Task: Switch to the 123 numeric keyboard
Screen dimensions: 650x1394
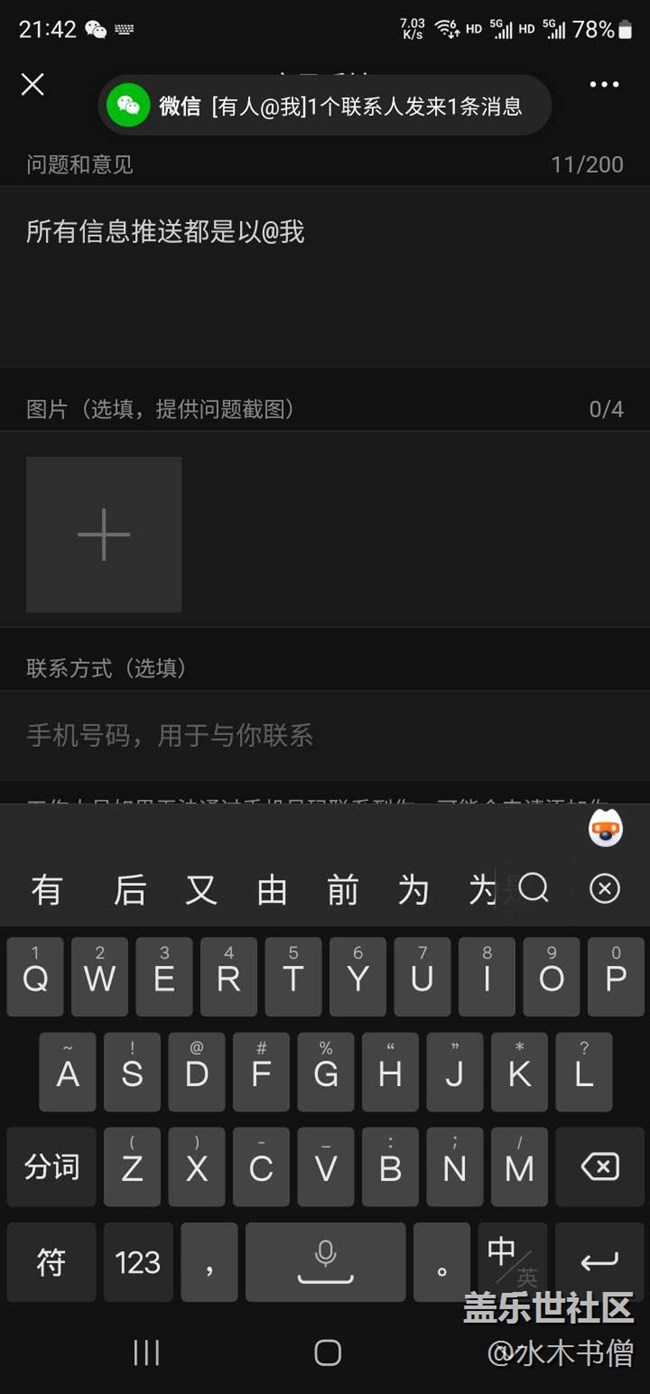Action: [x=137, y=1262]
